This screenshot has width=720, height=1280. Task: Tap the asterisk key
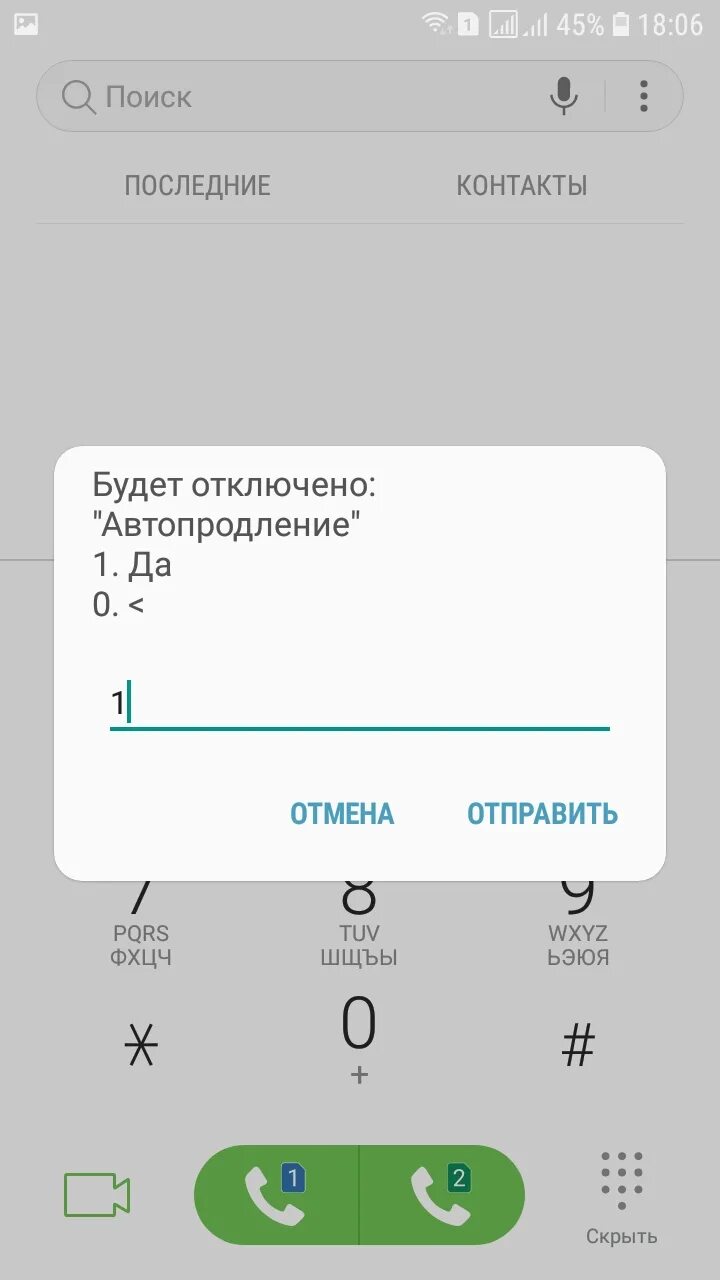141,1047
